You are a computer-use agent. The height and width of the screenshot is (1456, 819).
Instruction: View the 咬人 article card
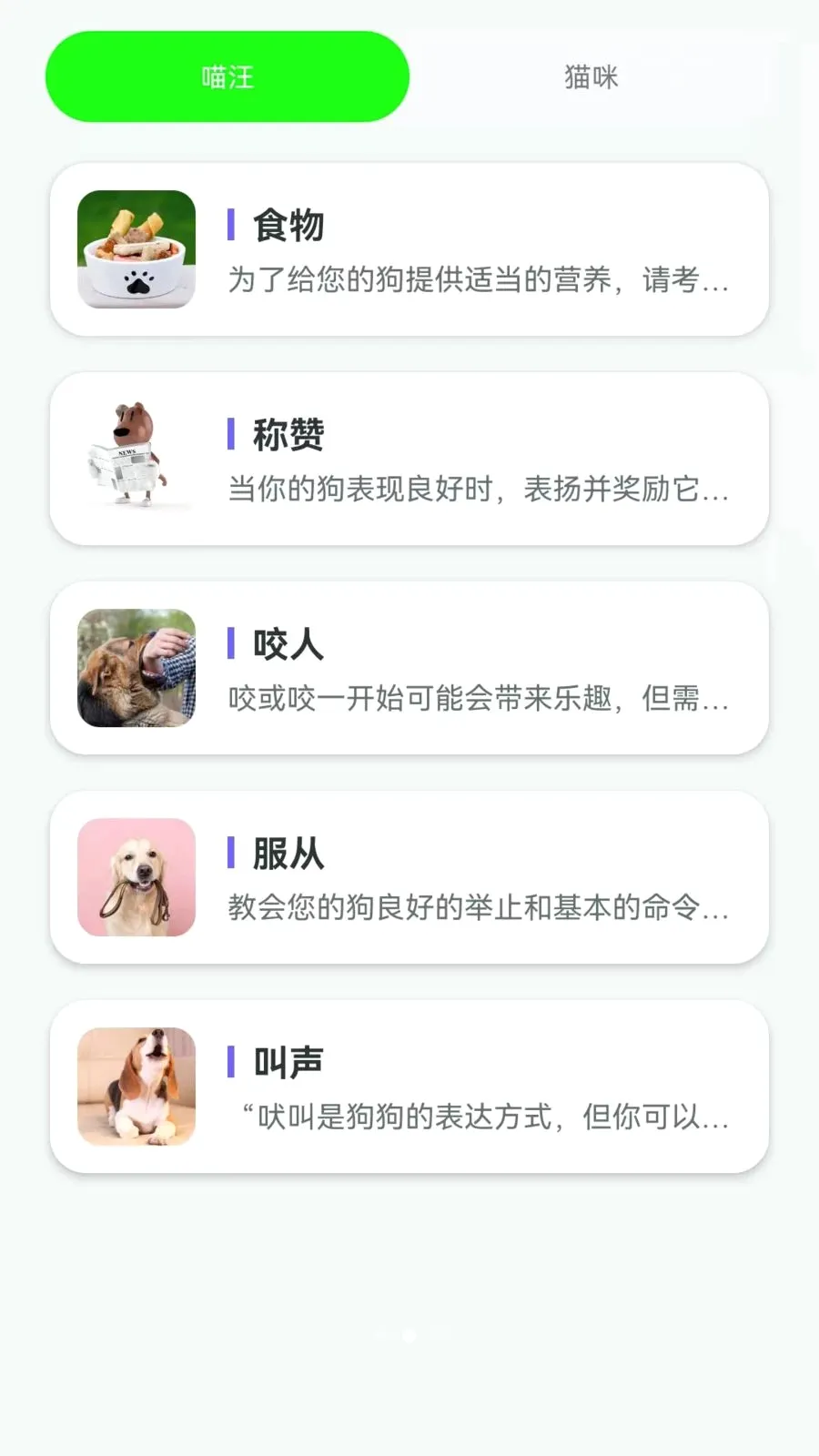409,668
